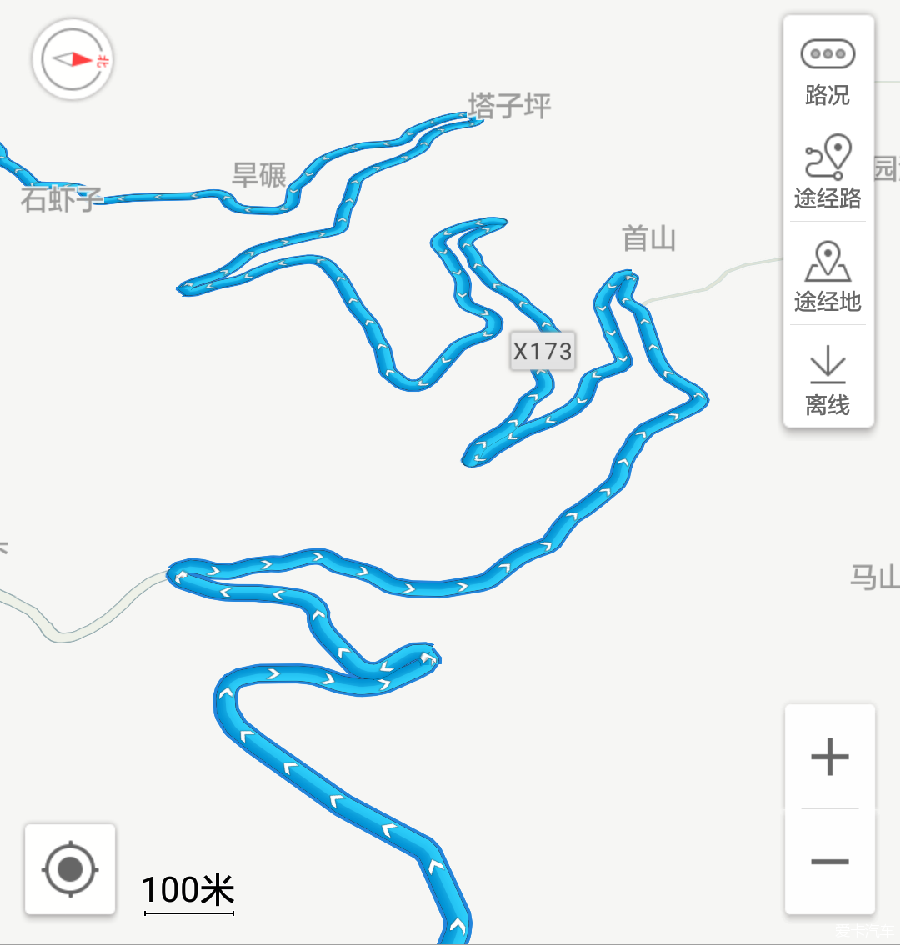Screen dimensions: 900x945
Task: Open 途经路 route roads option
Action: [828, 172]
